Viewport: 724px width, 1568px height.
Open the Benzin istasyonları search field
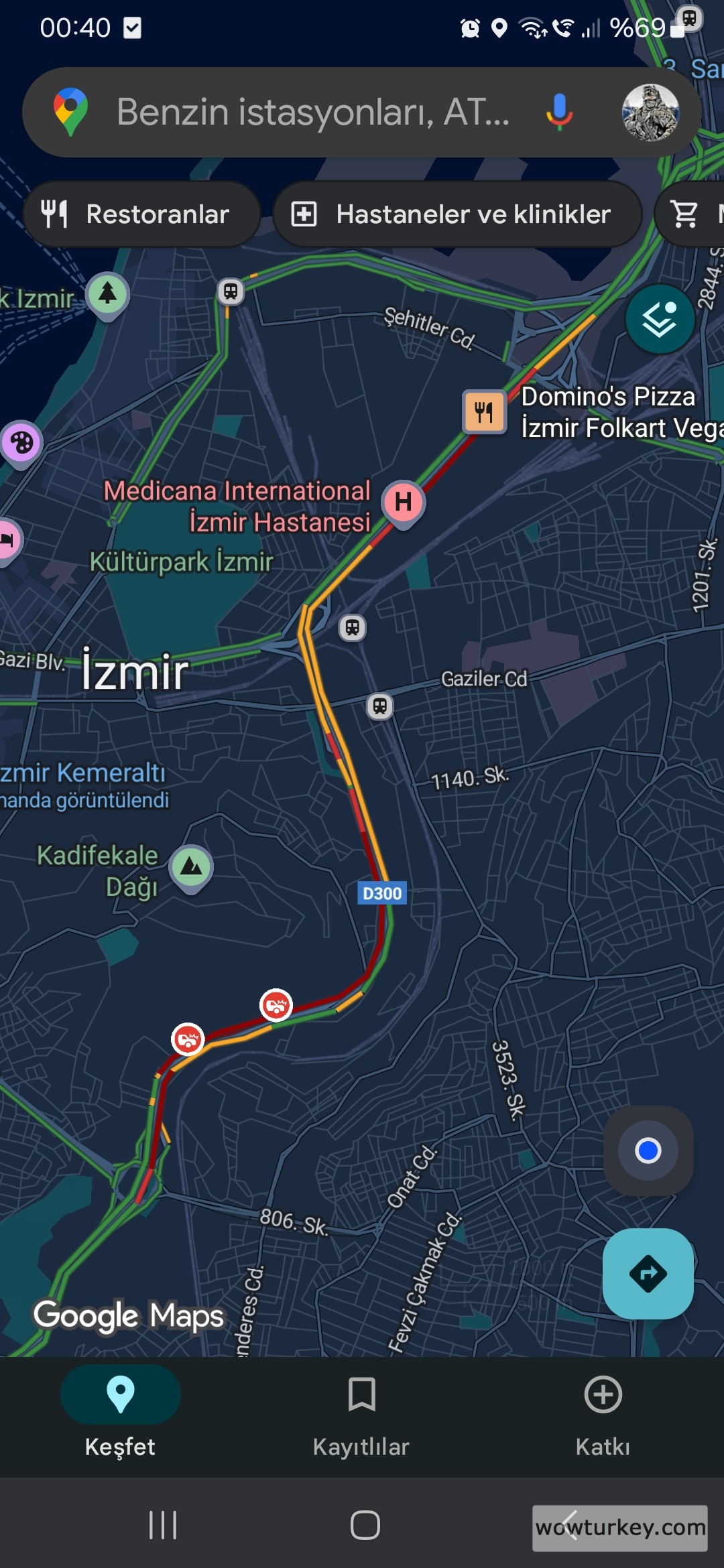click(312, 112)
